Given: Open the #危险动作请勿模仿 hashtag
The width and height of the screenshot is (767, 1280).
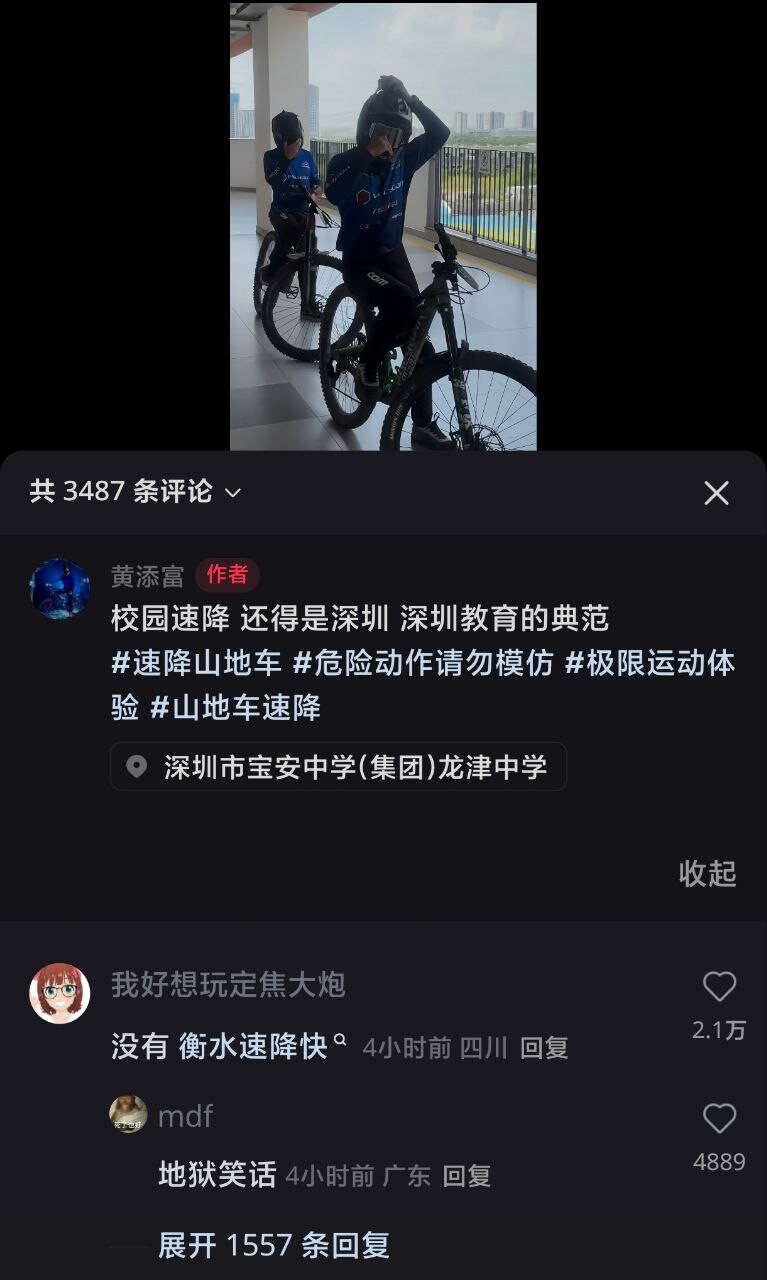Looking at the screenshot, I should coord(422,663).
